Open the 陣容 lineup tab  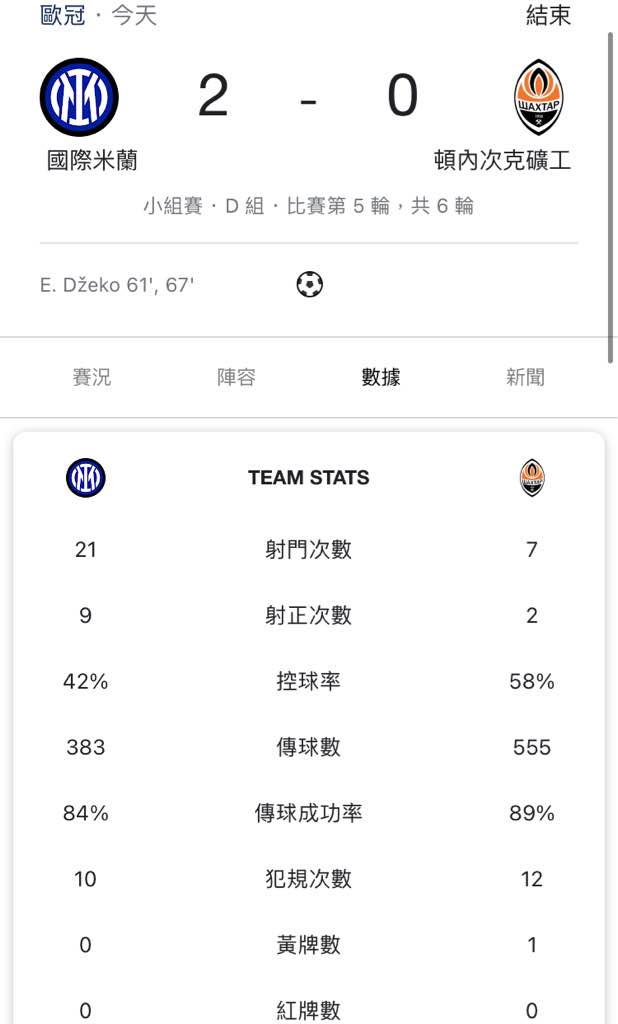[x=236, y=377]
